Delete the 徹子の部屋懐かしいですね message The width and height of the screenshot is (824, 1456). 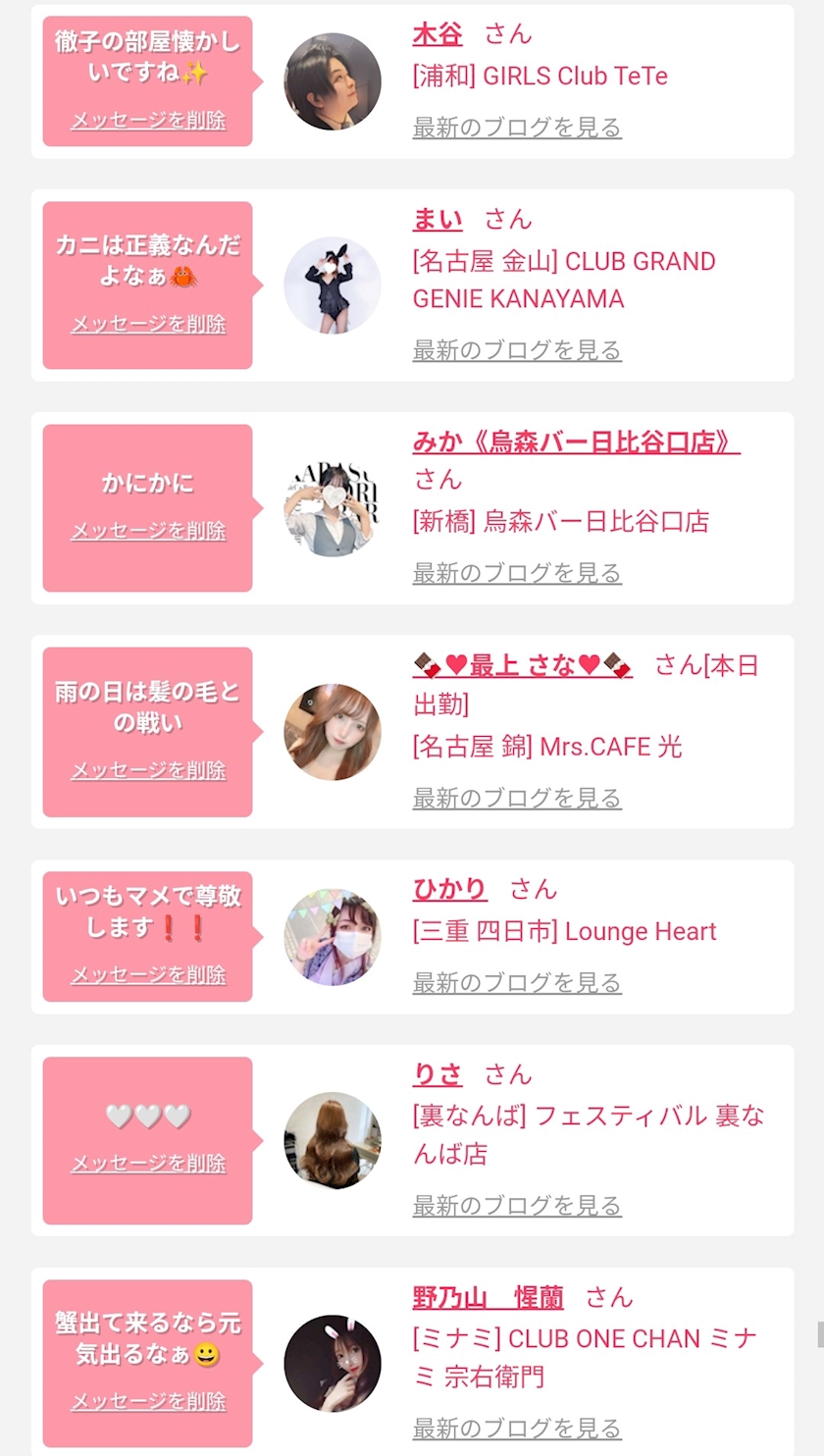coord(148,120)
